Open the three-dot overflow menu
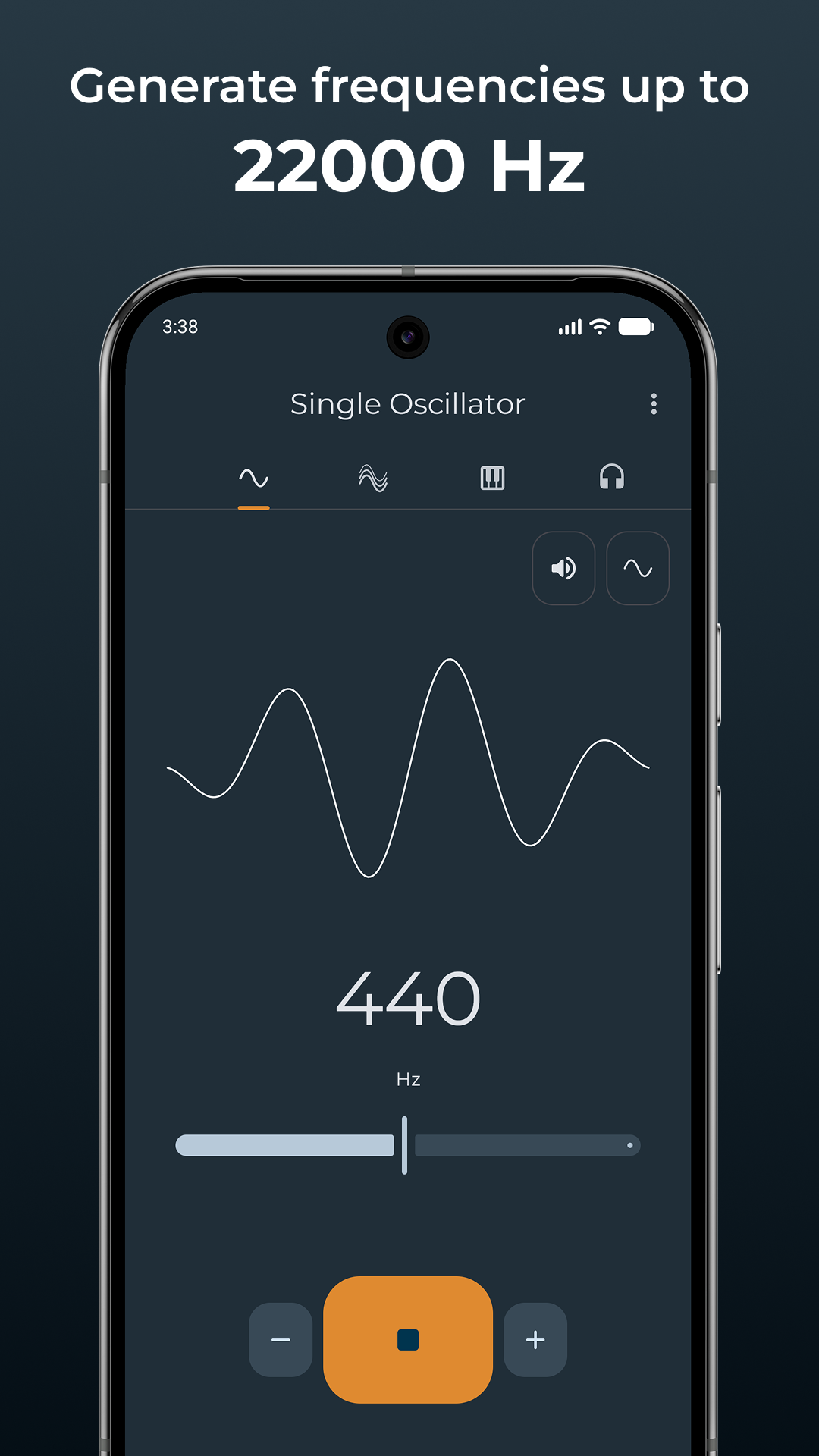This screenshot has width=819, height=1456. click(654, 404)
